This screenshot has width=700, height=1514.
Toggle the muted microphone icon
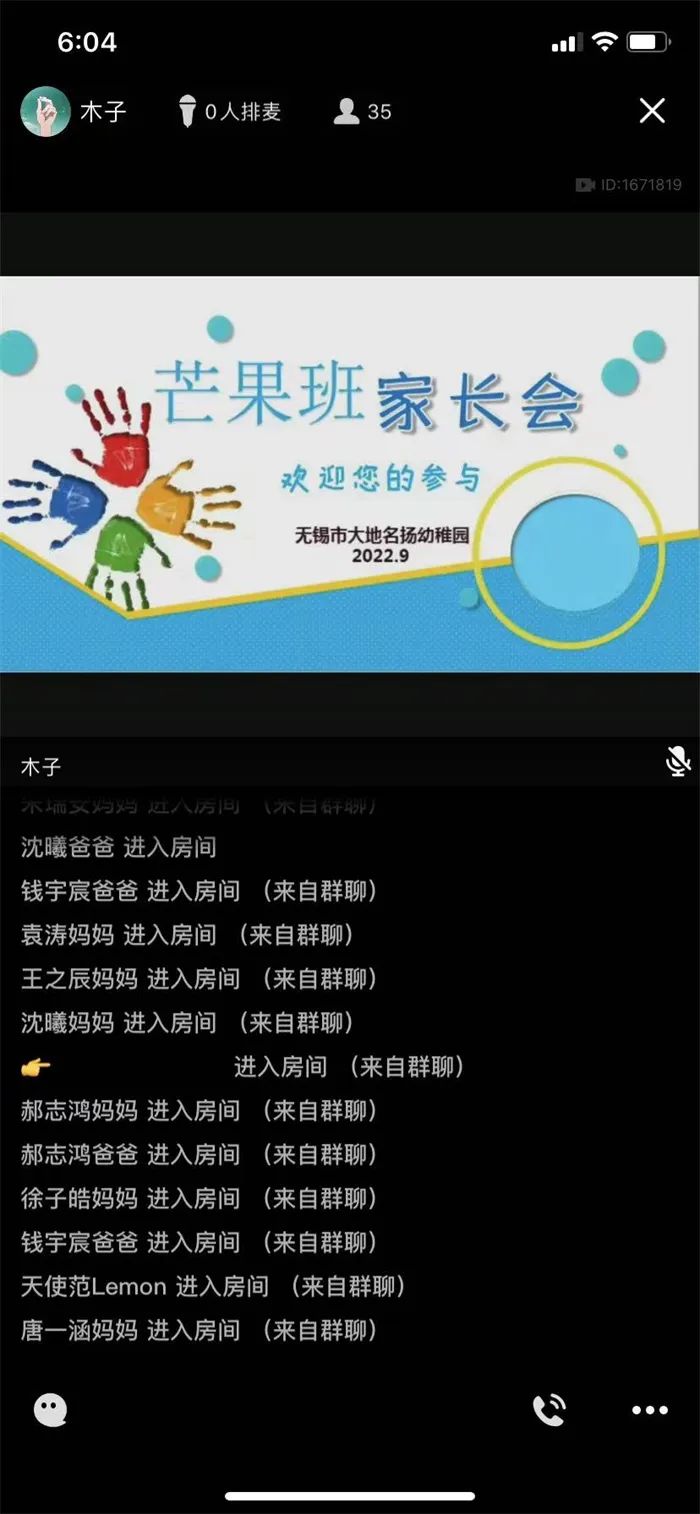[x=678, y=762]
